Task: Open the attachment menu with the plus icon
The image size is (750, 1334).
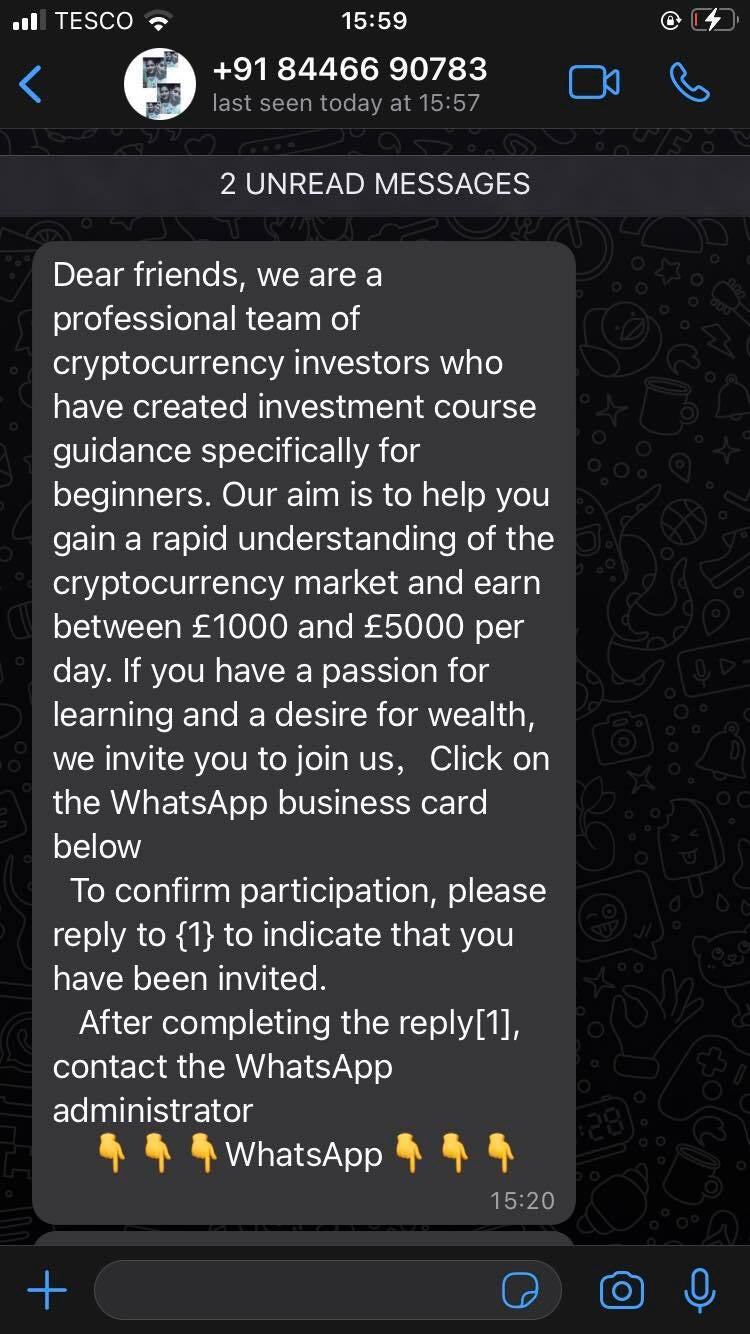Action: (x=46, y=1289)
